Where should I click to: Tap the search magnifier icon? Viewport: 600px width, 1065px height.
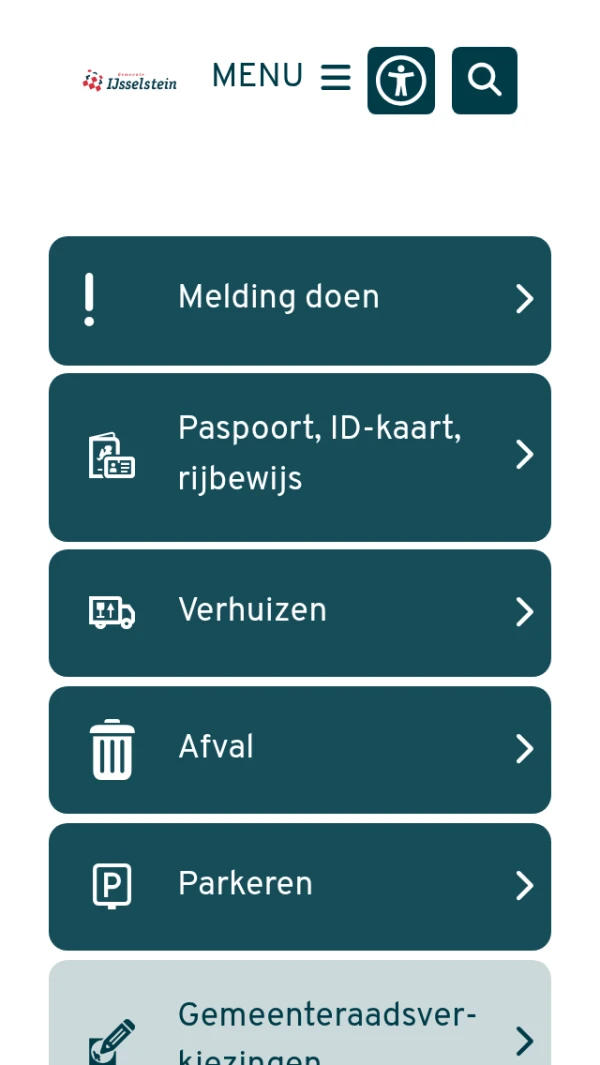tap(484, 80)
